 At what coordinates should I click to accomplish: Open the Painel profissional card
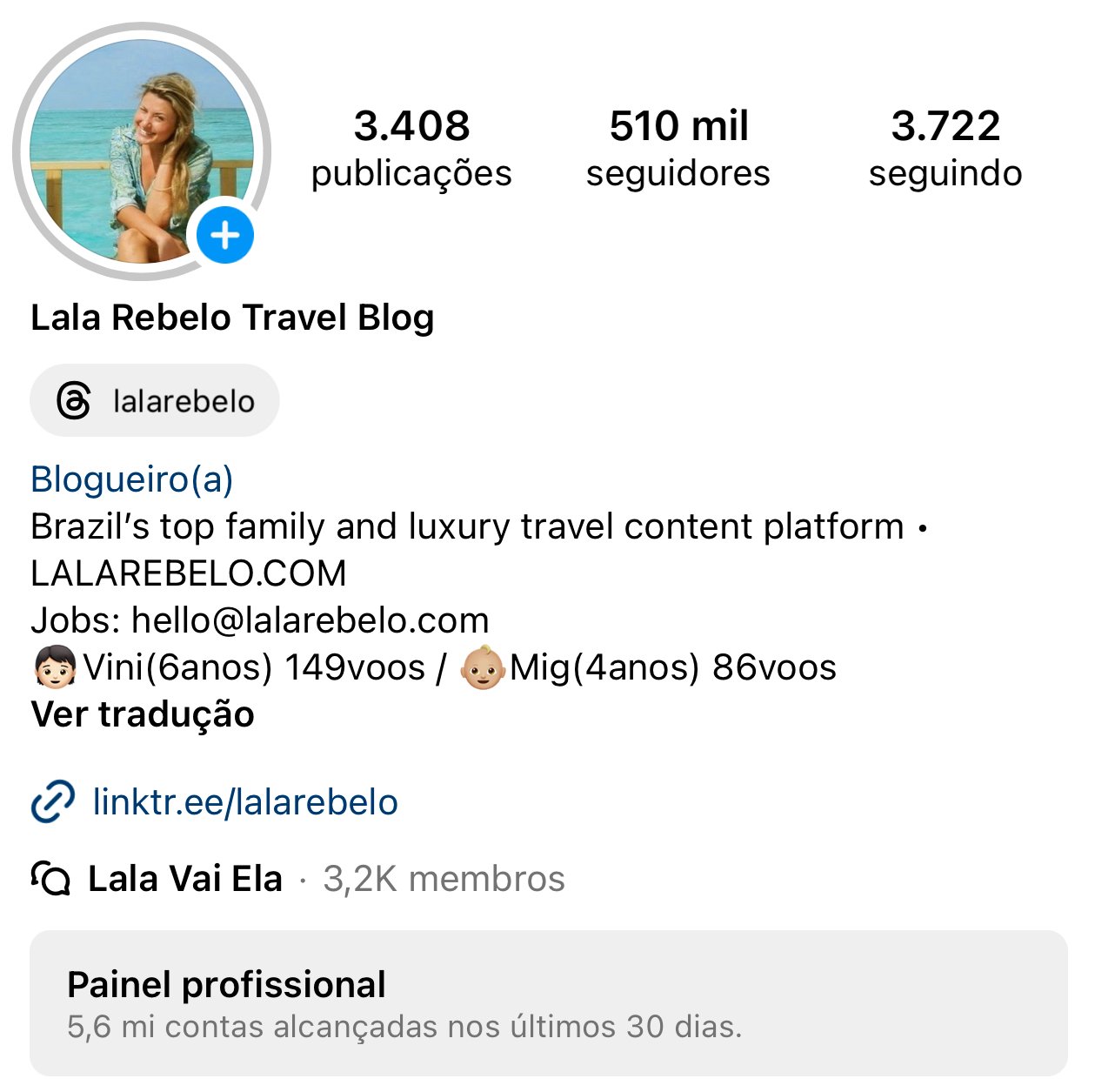point(548,1002)
